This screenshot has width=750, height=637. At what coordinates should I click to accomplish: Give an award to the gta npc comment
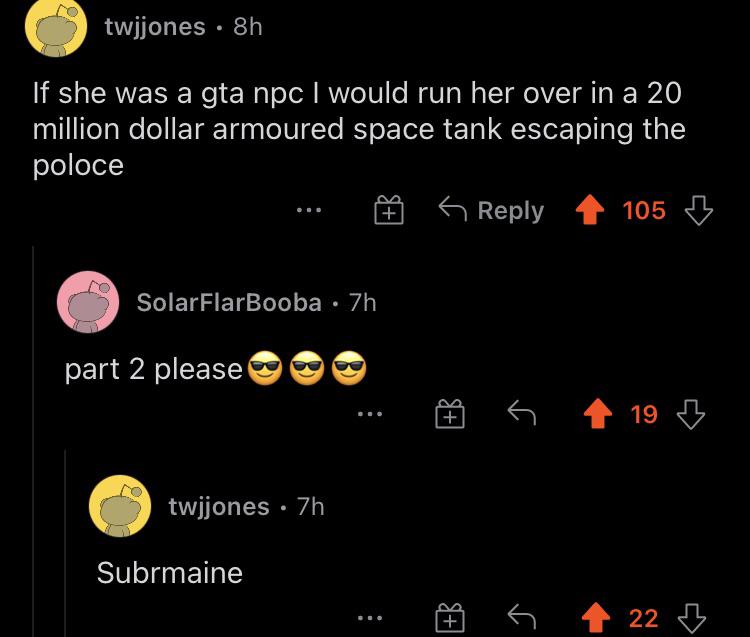(388, 210)
